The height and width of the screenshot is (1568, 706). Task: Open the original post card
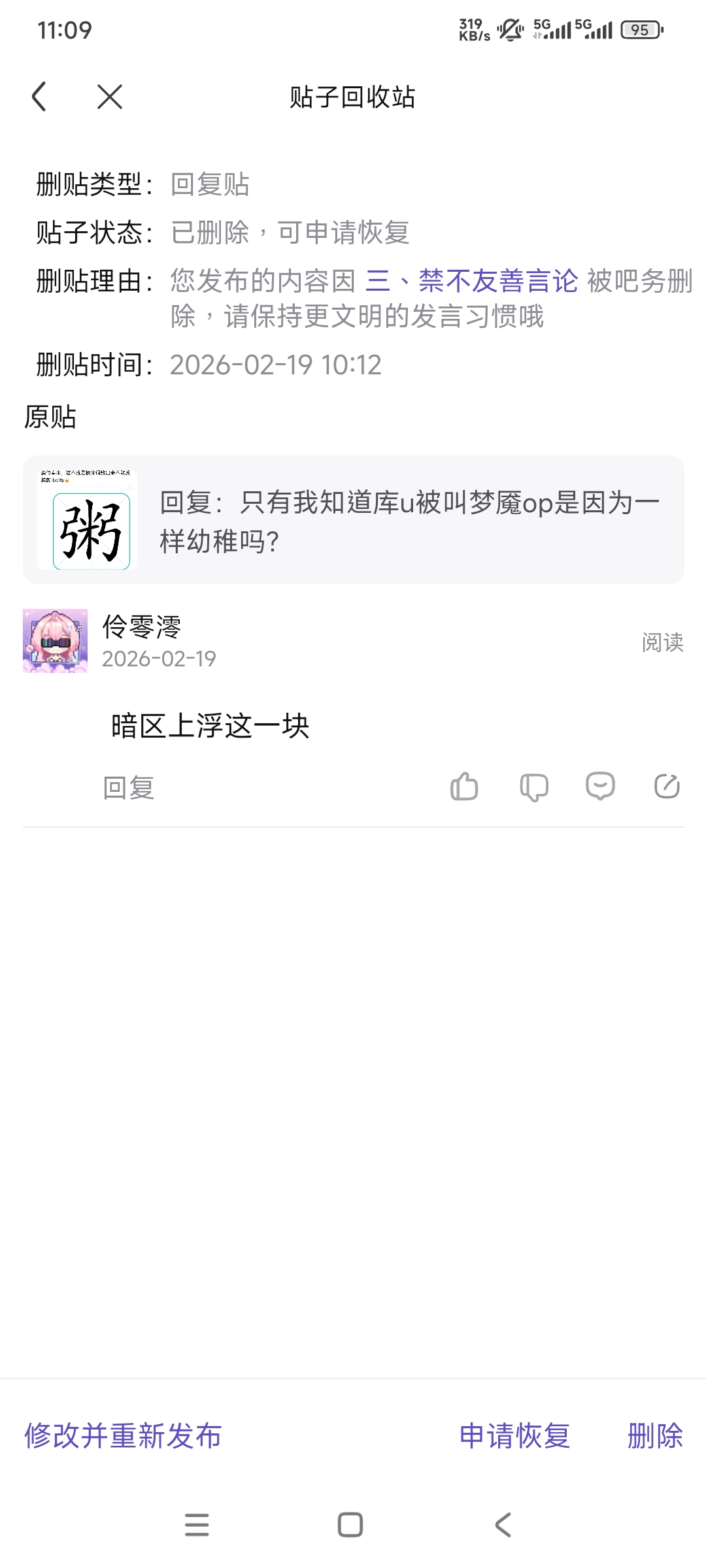353,519
